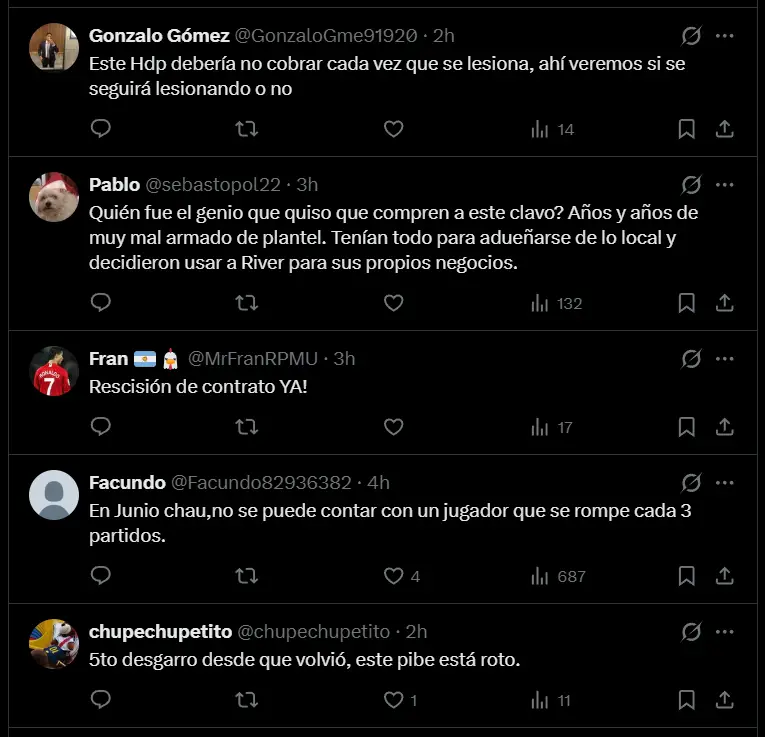
Task: View analytics of Pablo's tweet with 132 views
Action: pos(556,302)
